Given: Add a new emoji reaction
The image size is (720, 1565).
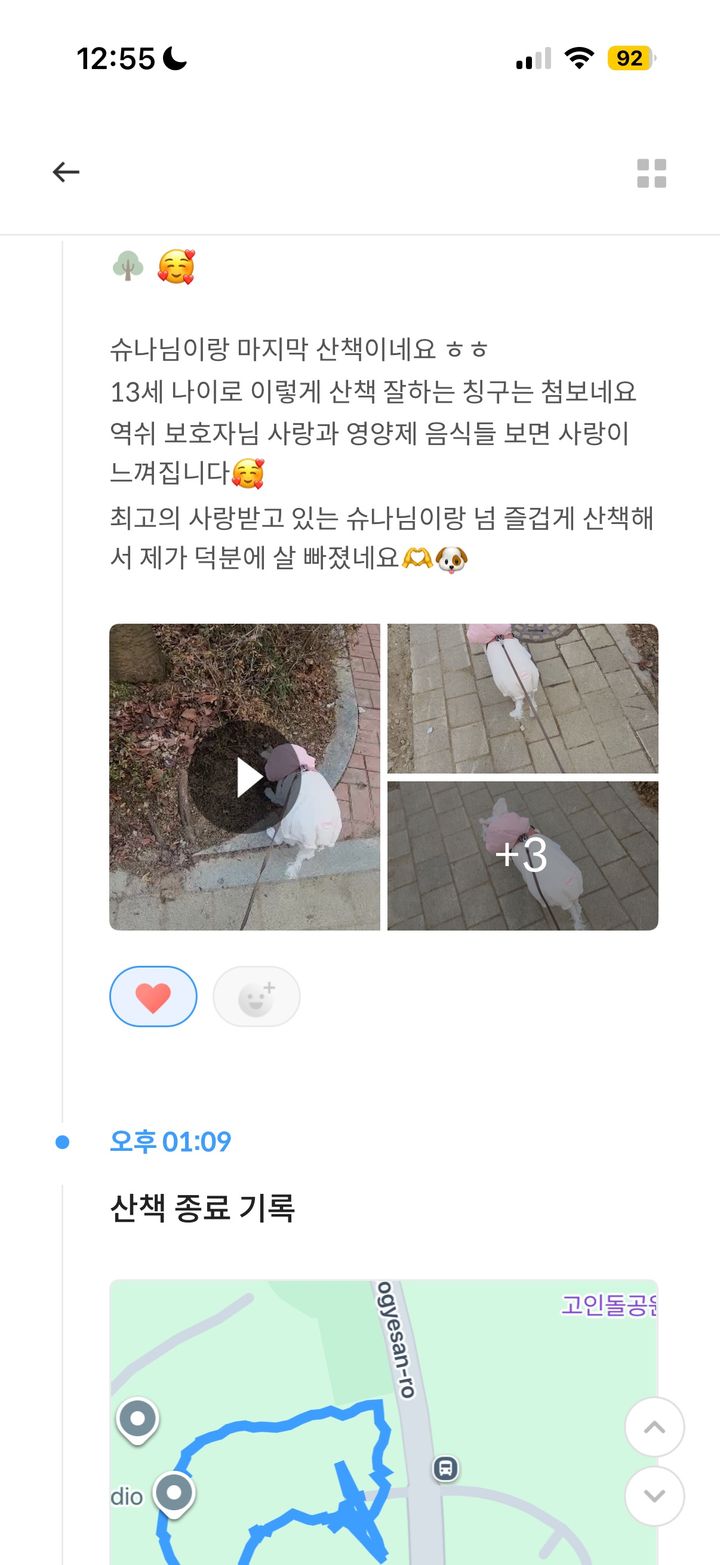Looking at the screenshot, I should pyautogui.click(x=256, y=997).
